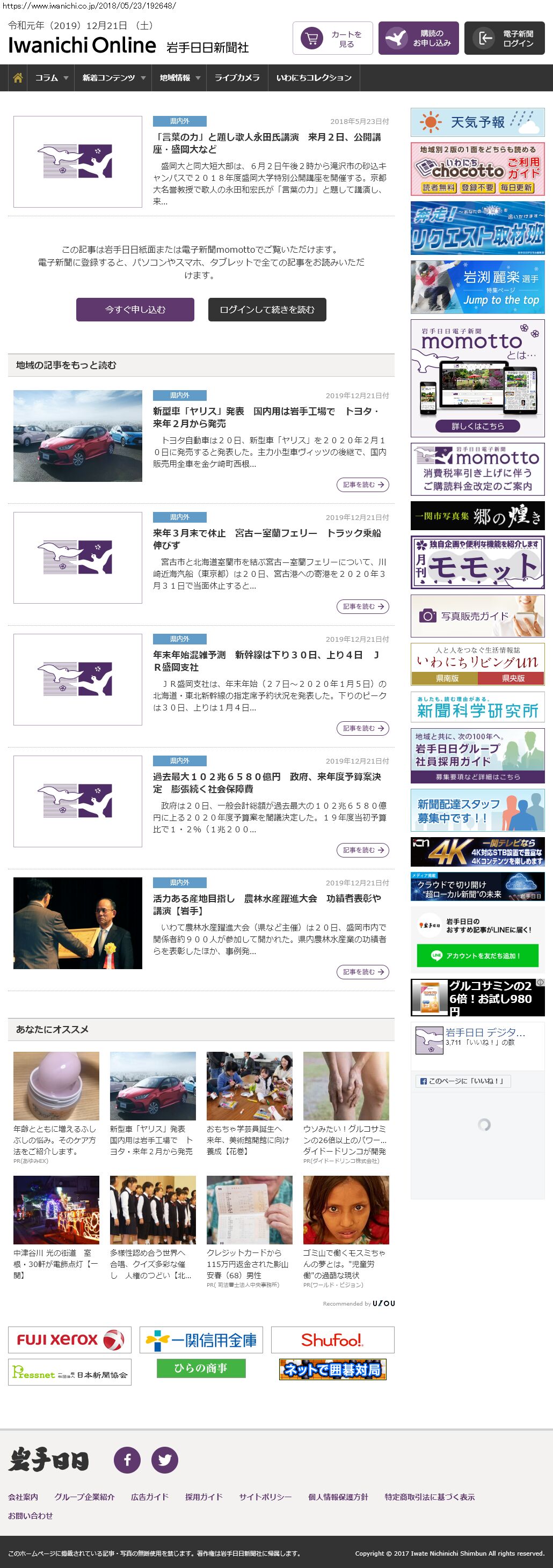553x1568 pixels.
Task: Add LINE account with 友だち追加 button
Action: point(477,955)
